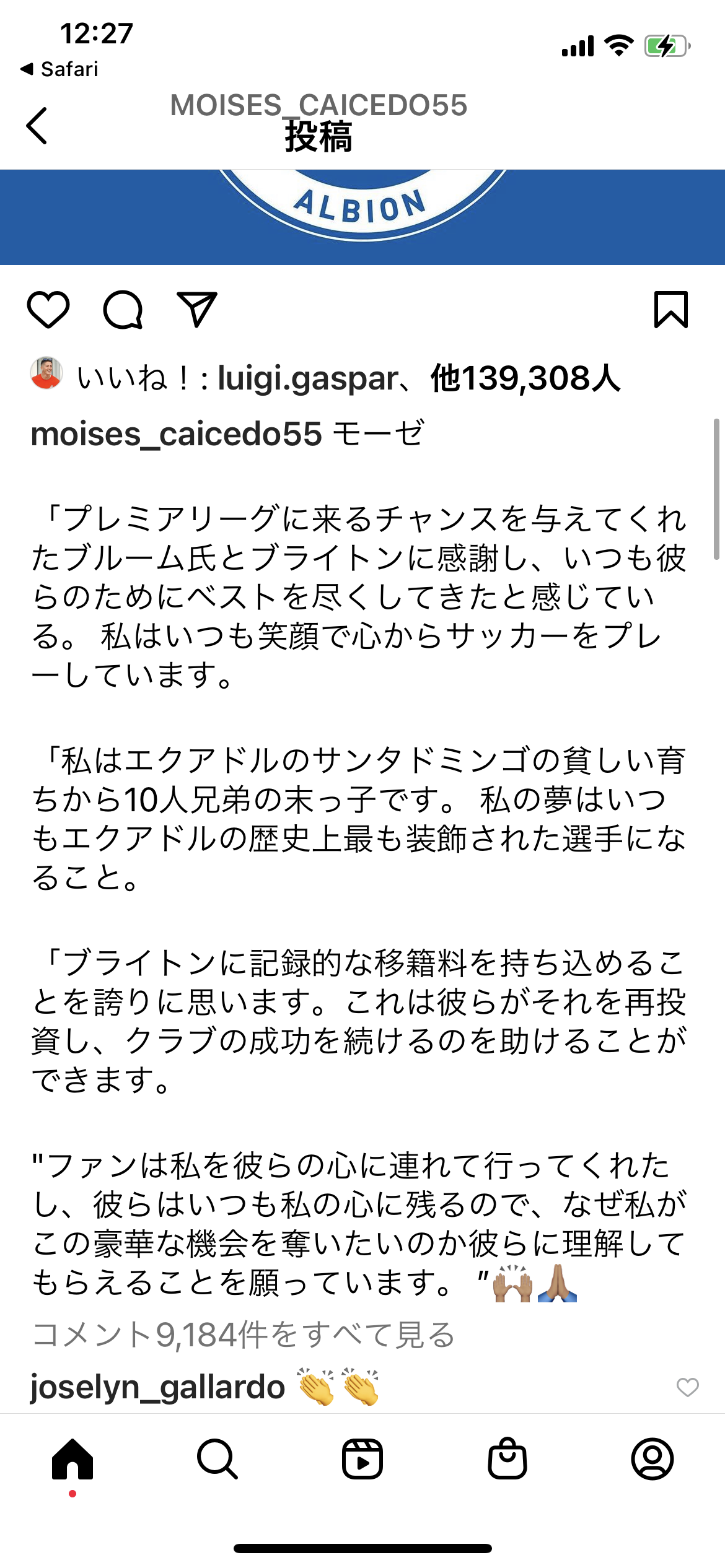View all 9,184 comments
Viewport: 725px width, 1568px height.
tap(244, 1335)
